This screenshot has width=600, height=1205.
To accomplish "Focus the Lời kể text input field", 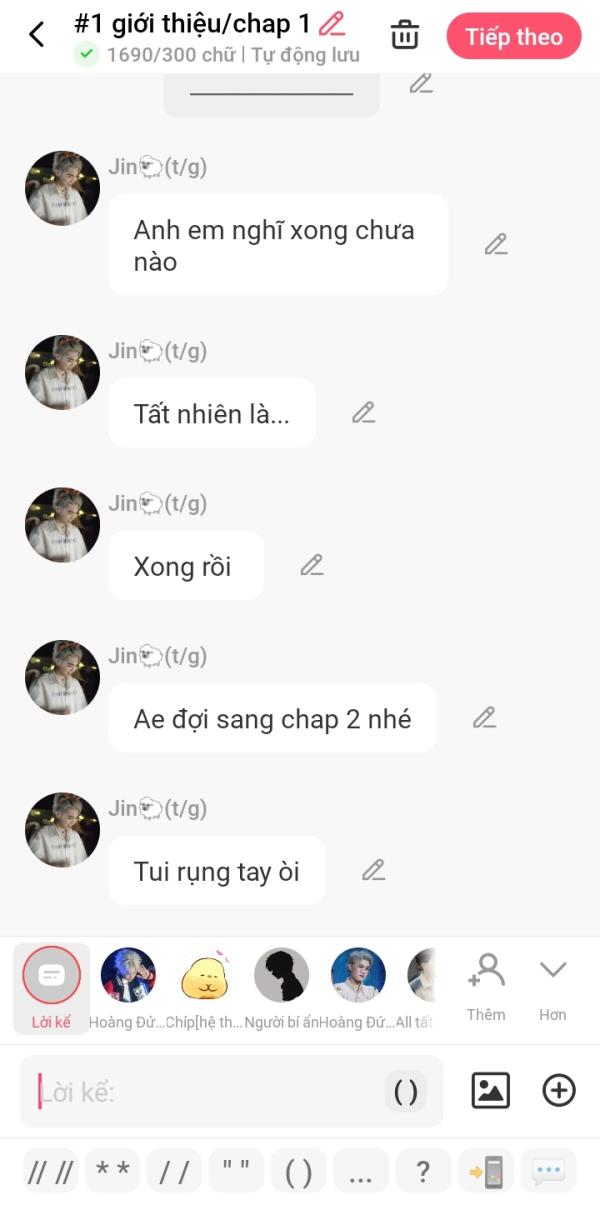I will click(x=200, y=1092).
